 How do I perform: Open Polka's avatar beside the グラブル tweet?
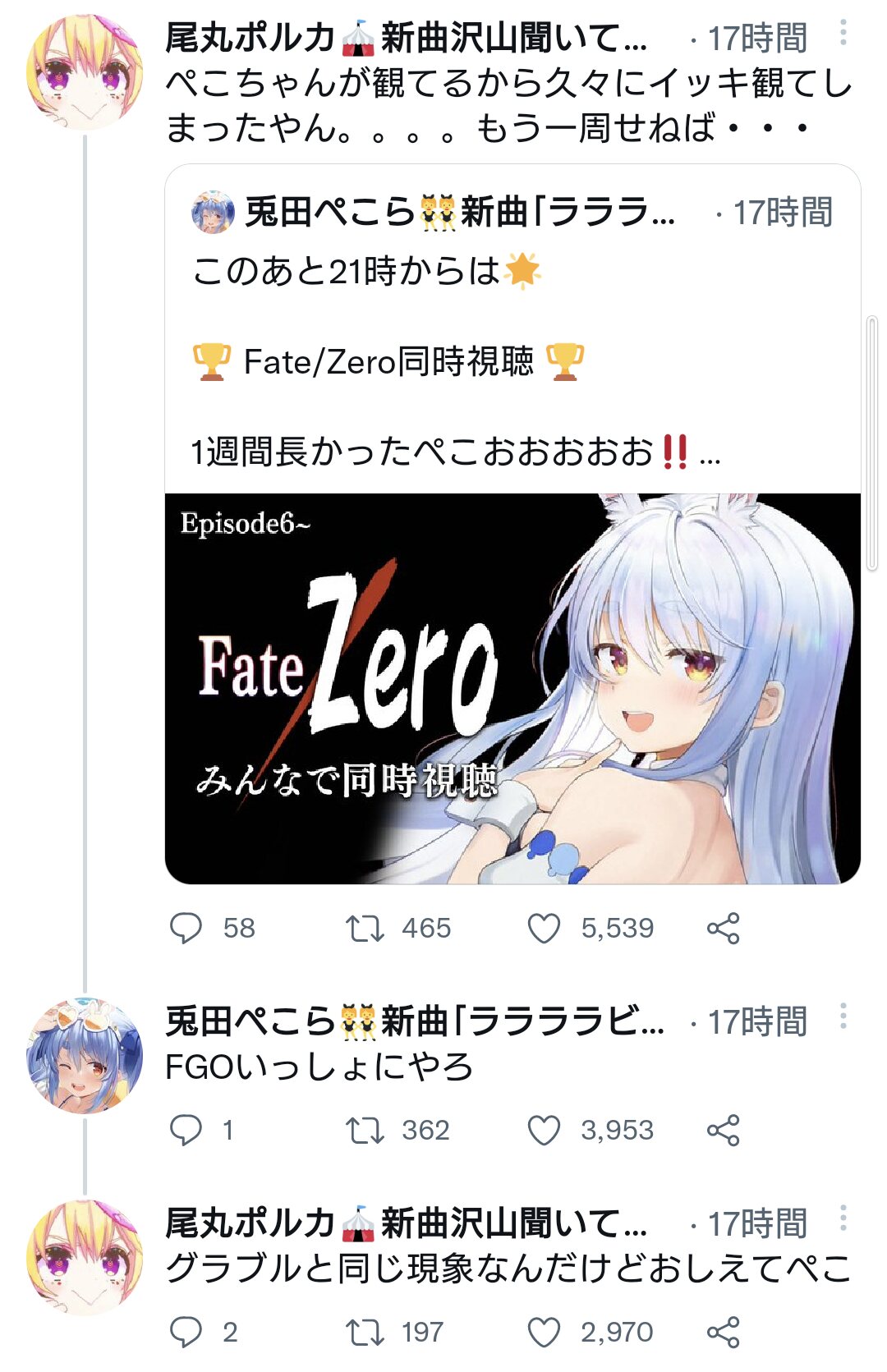click(x=85, y=1257)
